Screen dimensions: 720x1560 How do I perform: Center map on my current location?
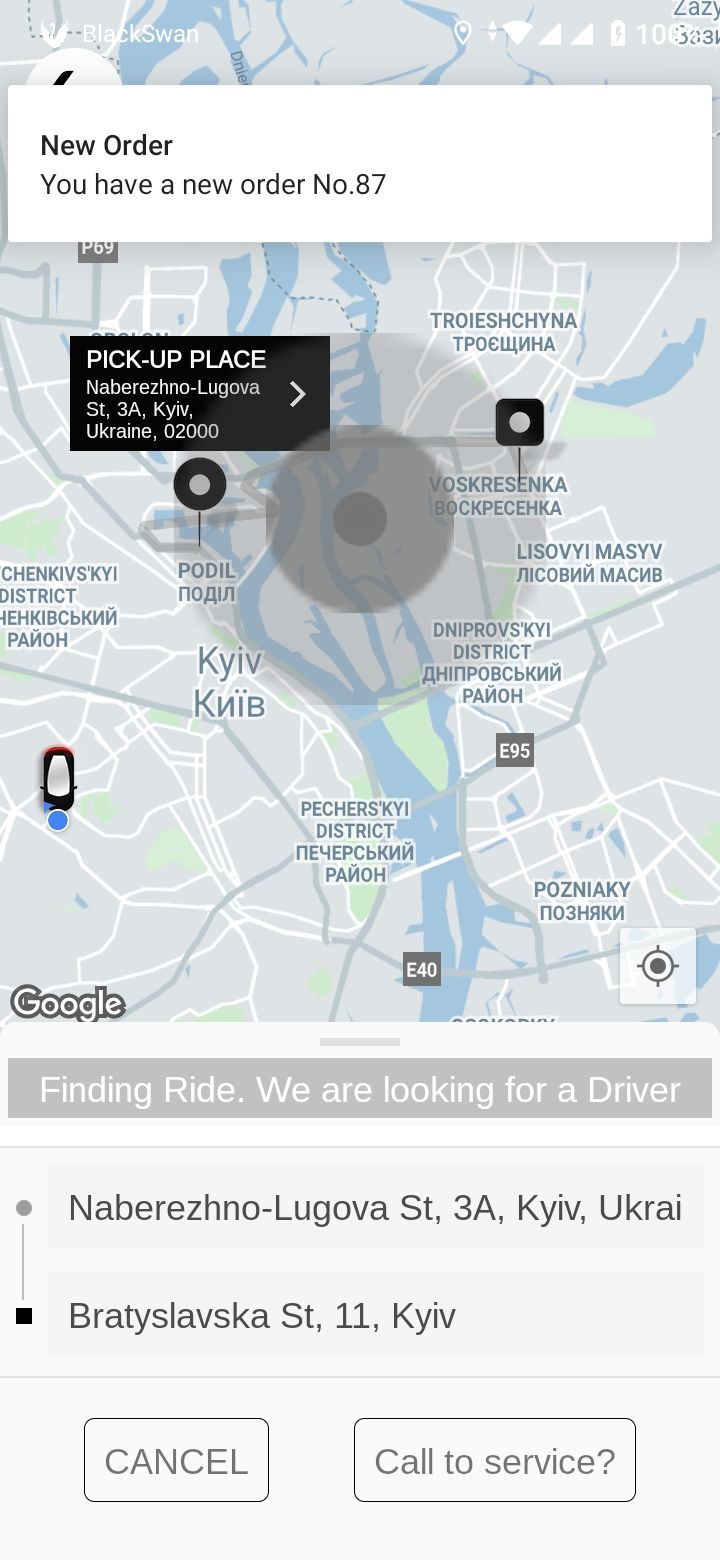pyautogui.click(x=657, y=966)
